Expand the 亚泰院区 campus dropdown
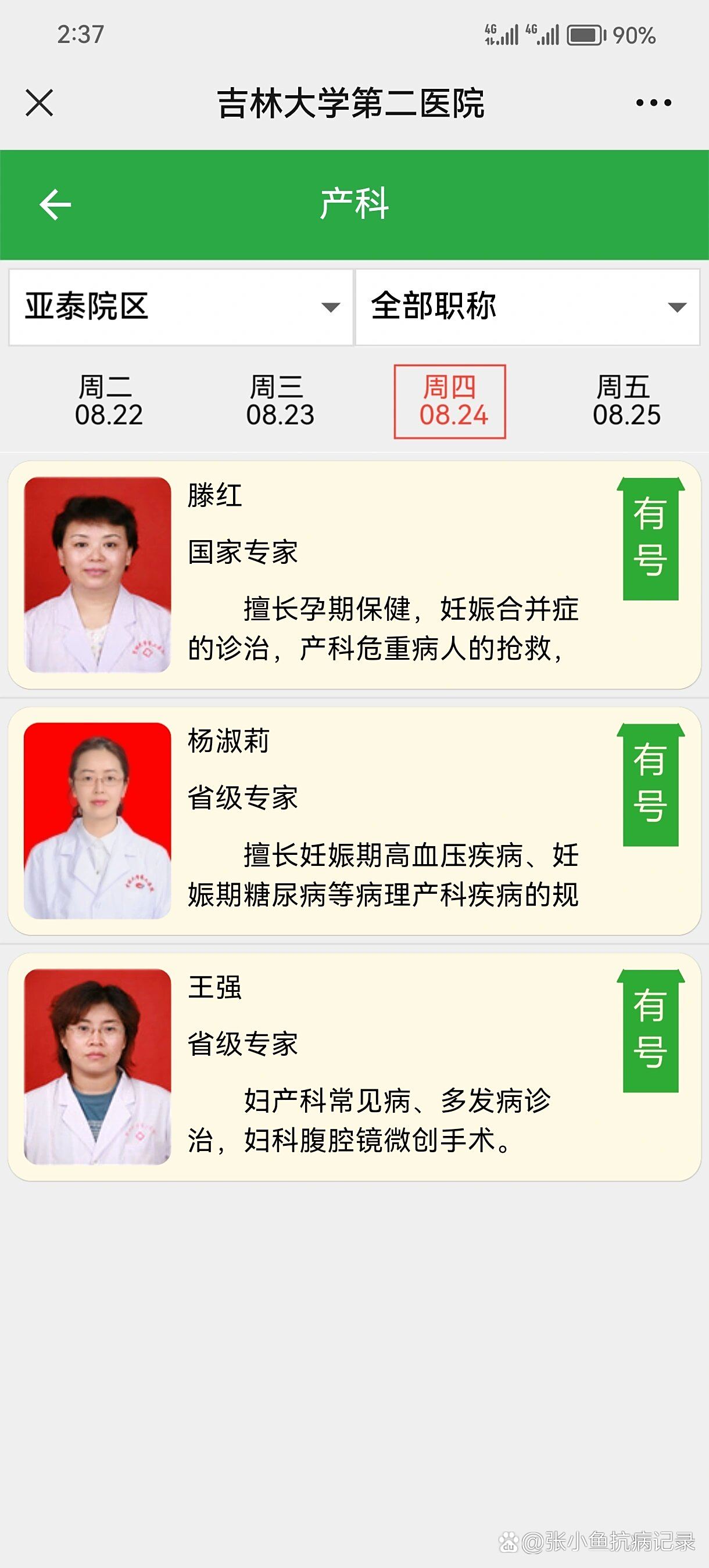The width and height of the screenshot is (709, 1568). [181, 307]
